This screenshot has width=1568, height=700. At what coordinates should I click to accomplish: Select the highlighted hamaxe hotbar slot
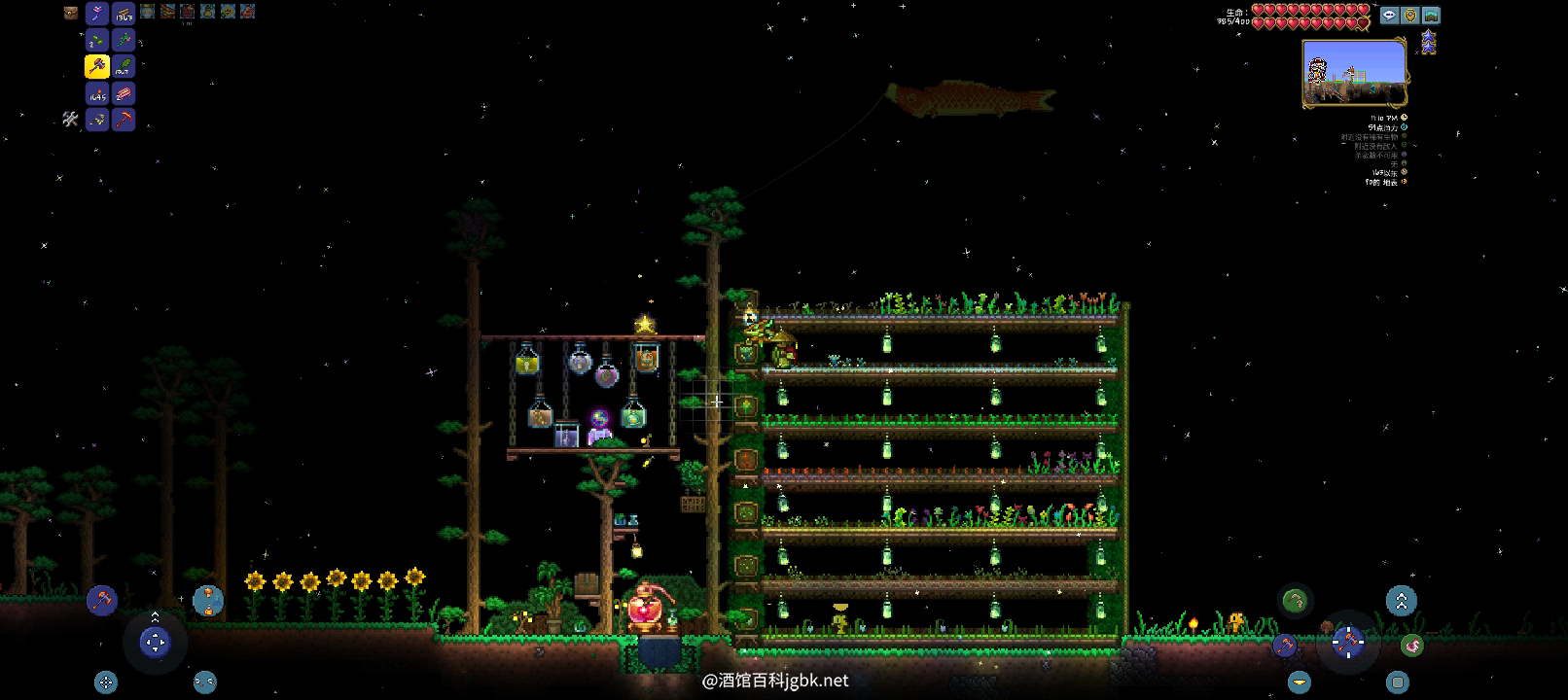(x=96, y=66)
